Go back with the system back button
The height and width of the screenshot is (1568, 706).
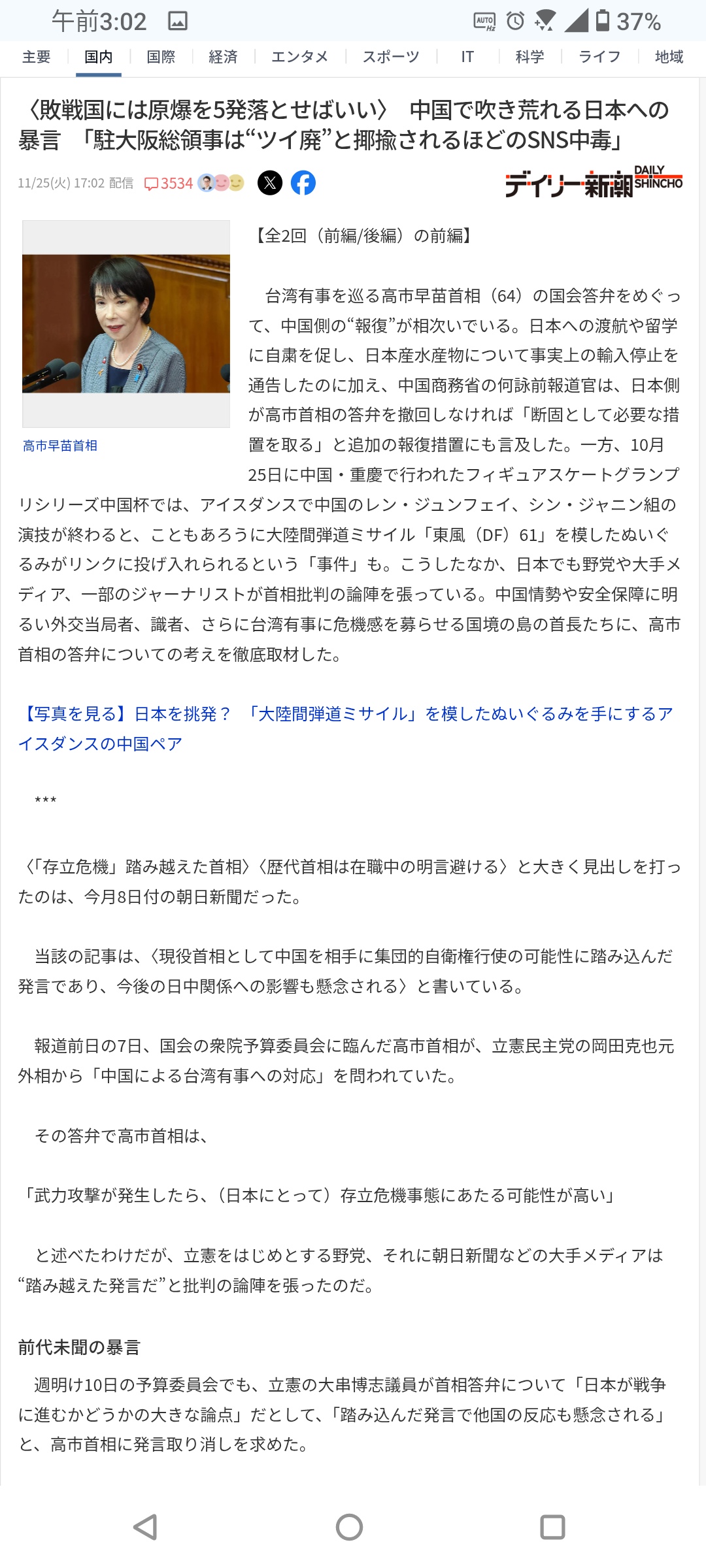point(145,1527)
